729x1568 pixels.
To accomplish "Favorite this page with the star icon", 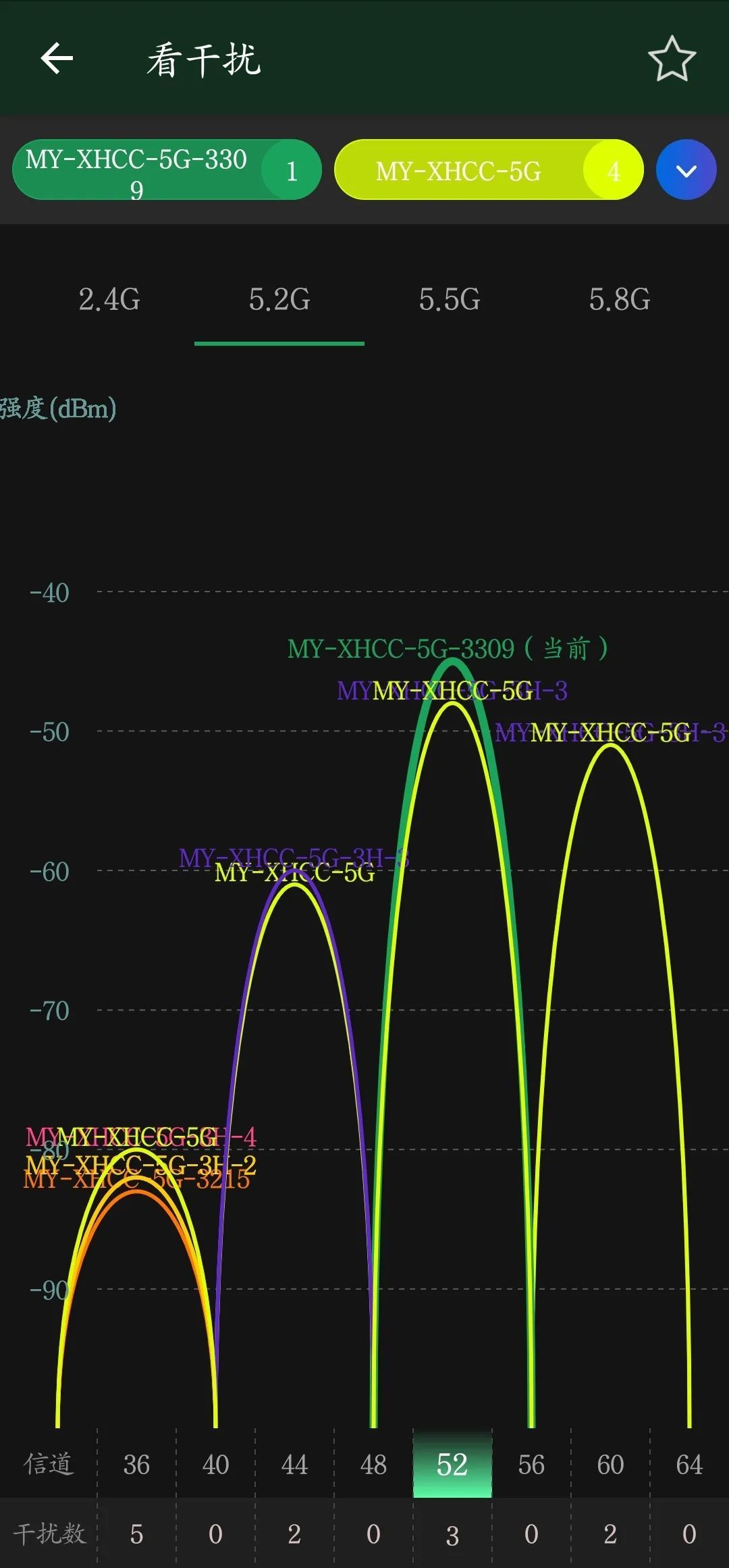I will point(672,59).
